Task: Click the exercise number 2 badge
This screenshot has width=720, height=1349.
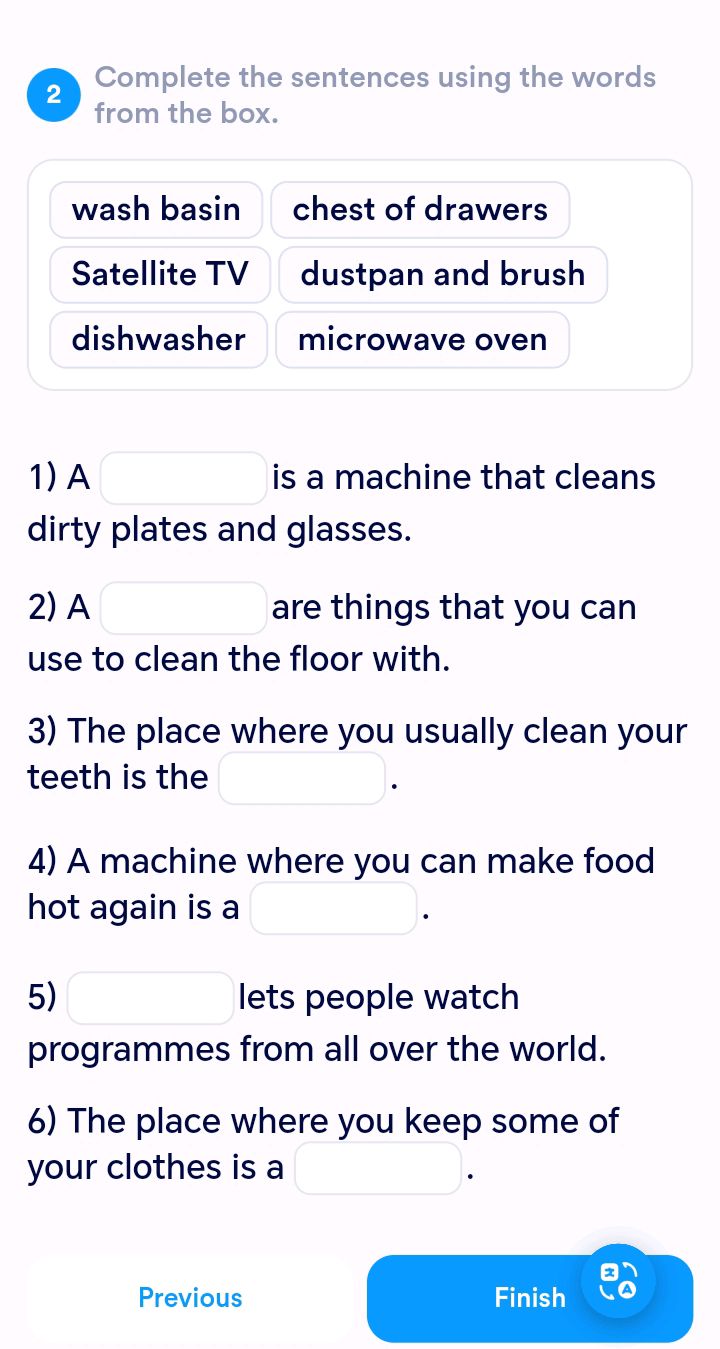Action: (54, 94)
